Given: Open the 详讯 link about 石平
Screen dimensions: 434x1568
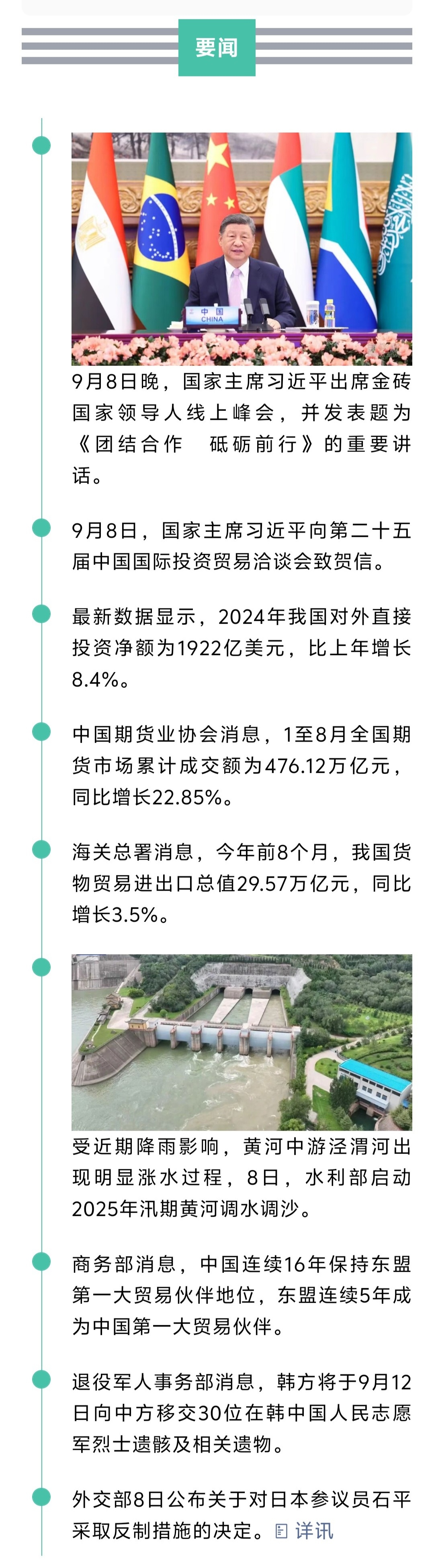Looking at the screenshot, I should [305, 1531].
